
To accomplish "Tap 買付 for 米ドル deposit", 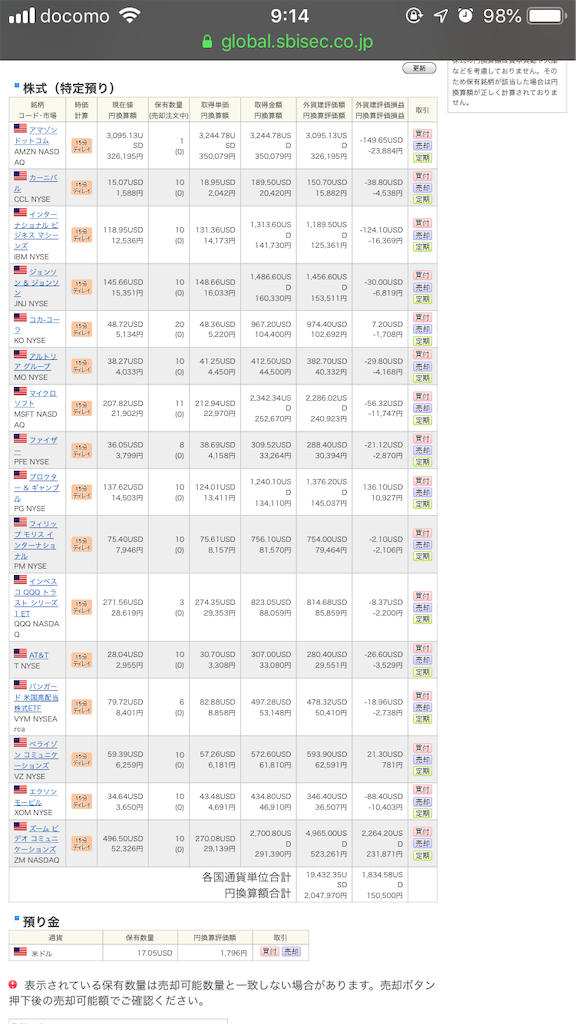I will (x=269, y=952).
